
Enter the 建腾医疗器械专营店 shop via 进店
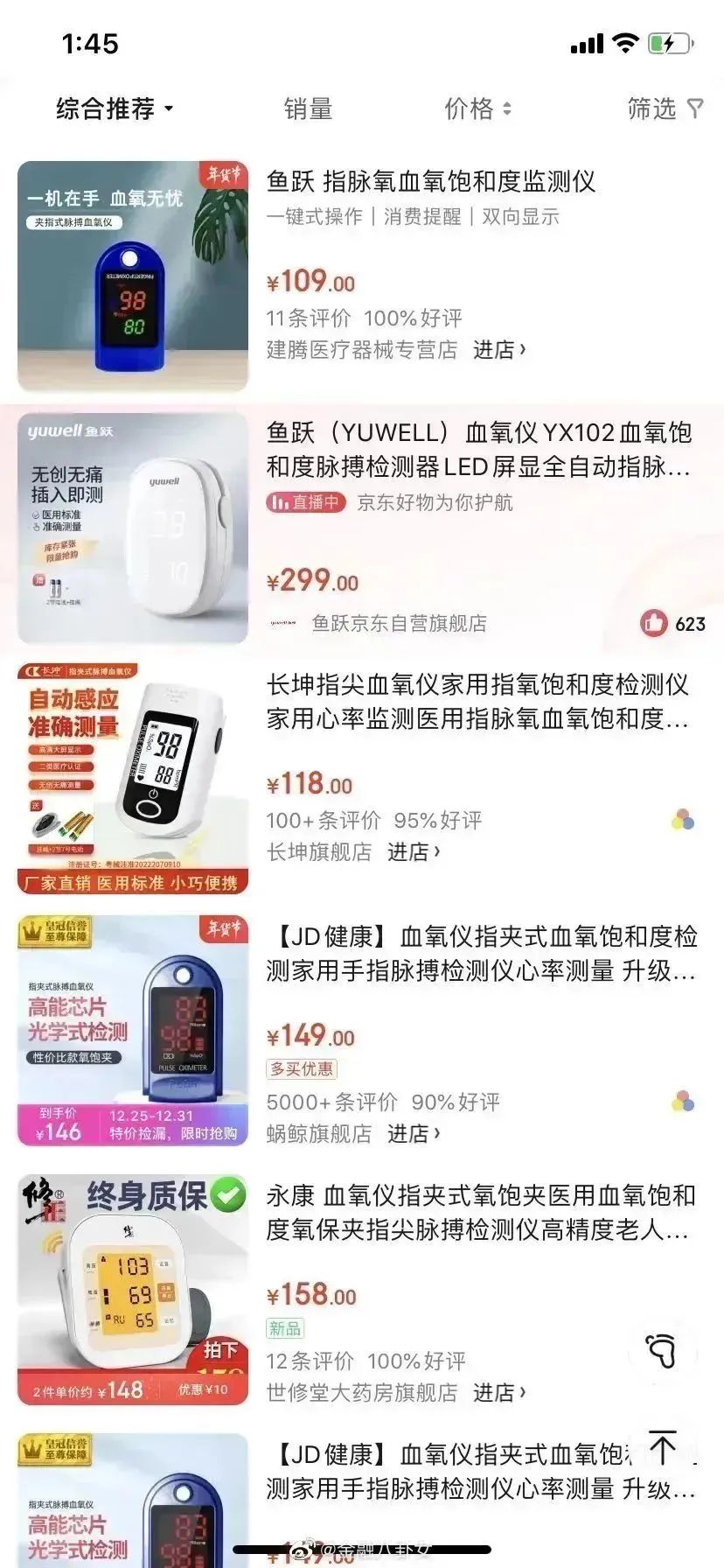tap(499, 350)
